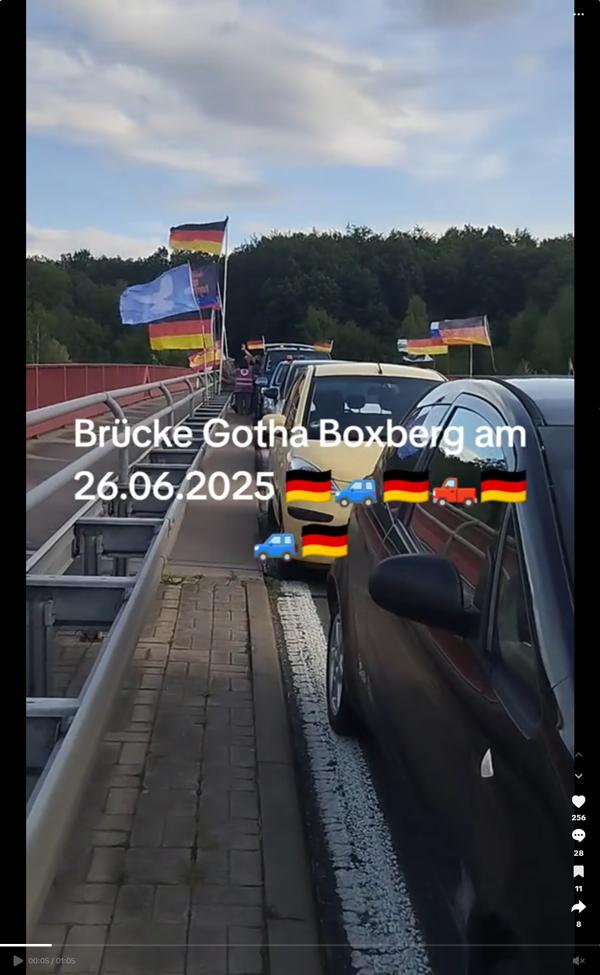The image size is (600, 975).
Task: Open the comments section
Action: pos(578,836)
